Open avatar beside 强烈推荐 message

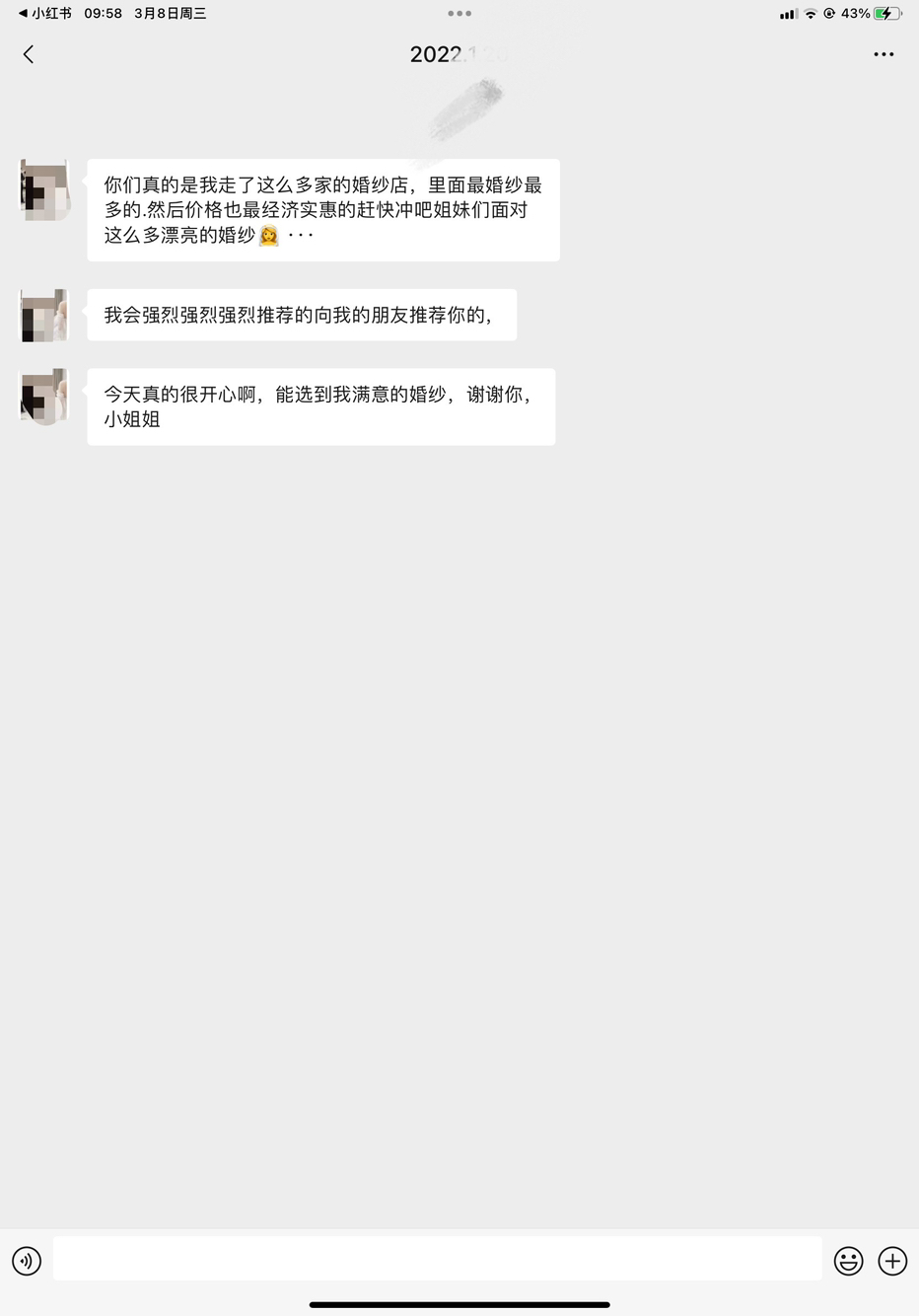click(44, 316)
